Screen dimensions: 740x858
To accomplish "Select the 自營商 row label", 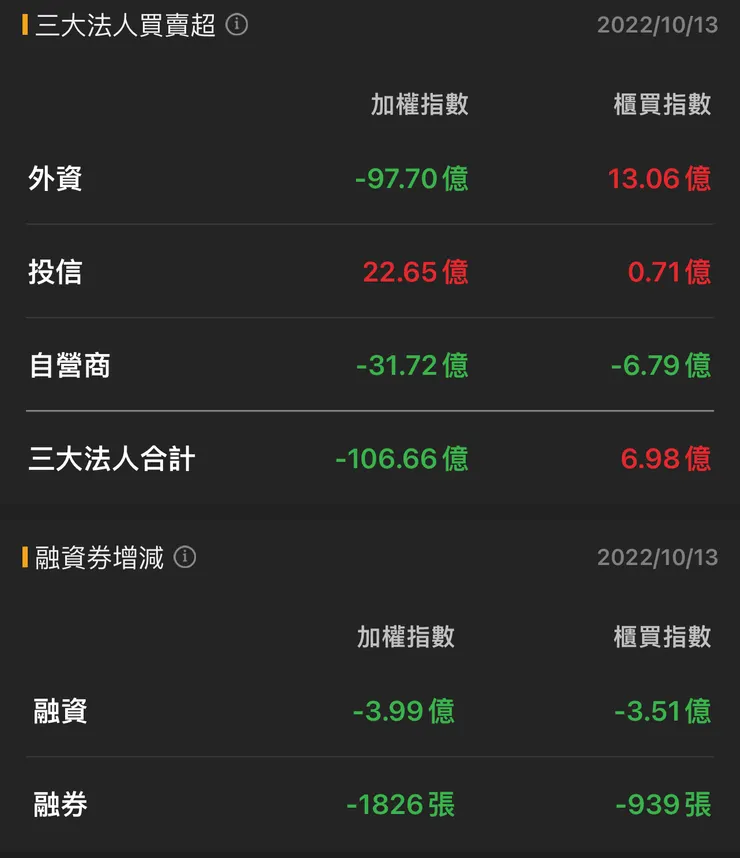I will [x=68, y=365].
